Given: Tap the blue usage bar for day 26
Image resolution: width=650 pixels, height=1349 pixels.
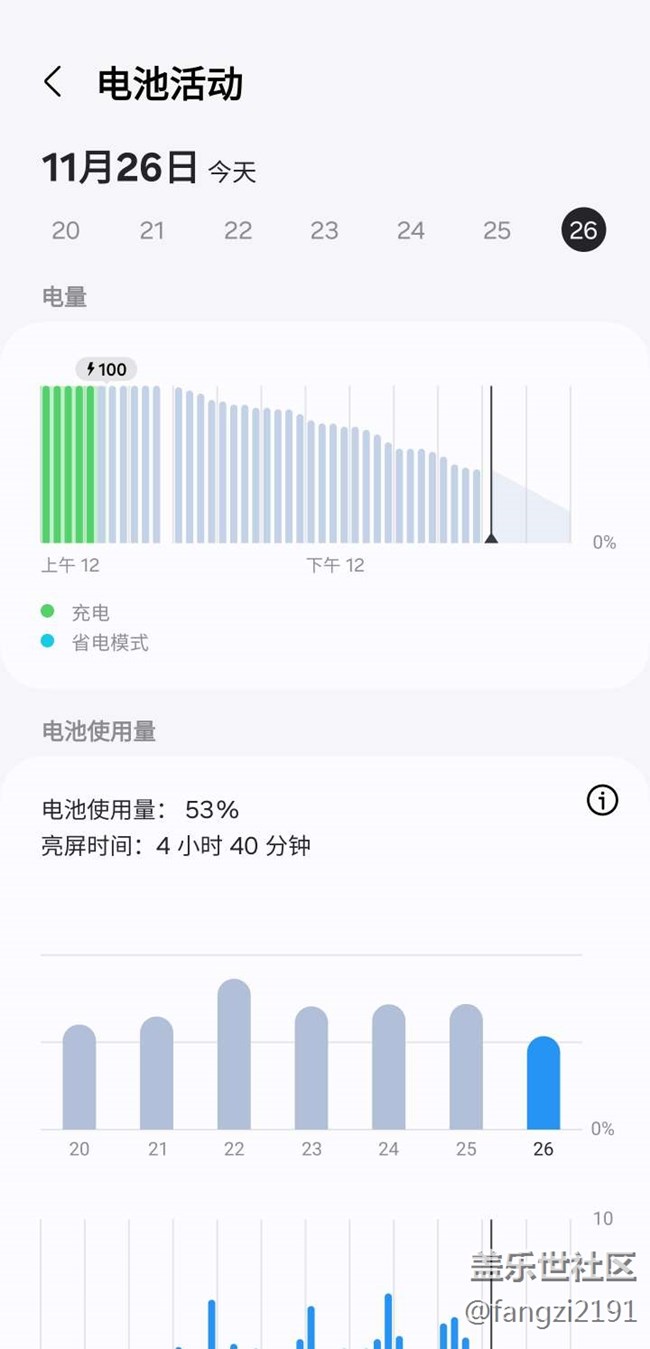Looking at the screenshot, I should click(543, 1084).
